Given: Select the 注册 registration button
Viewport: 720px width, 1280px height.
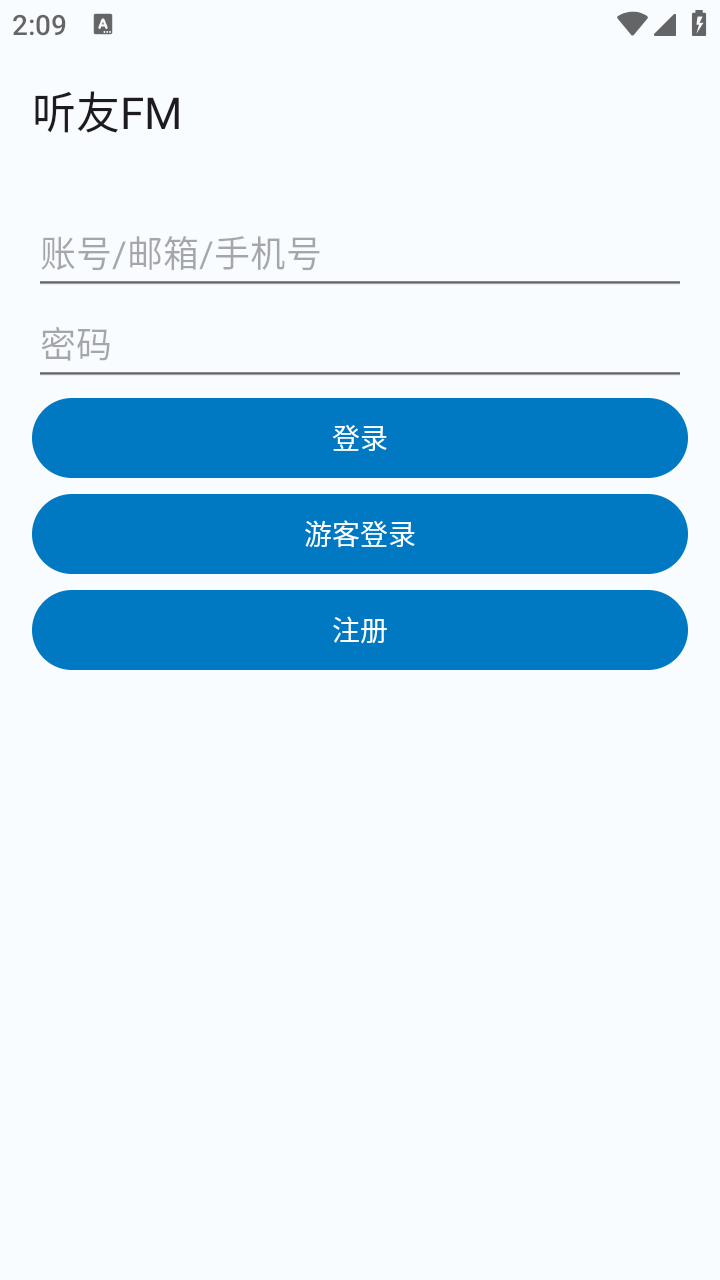Looking at the screenshot, I should 360,629.
